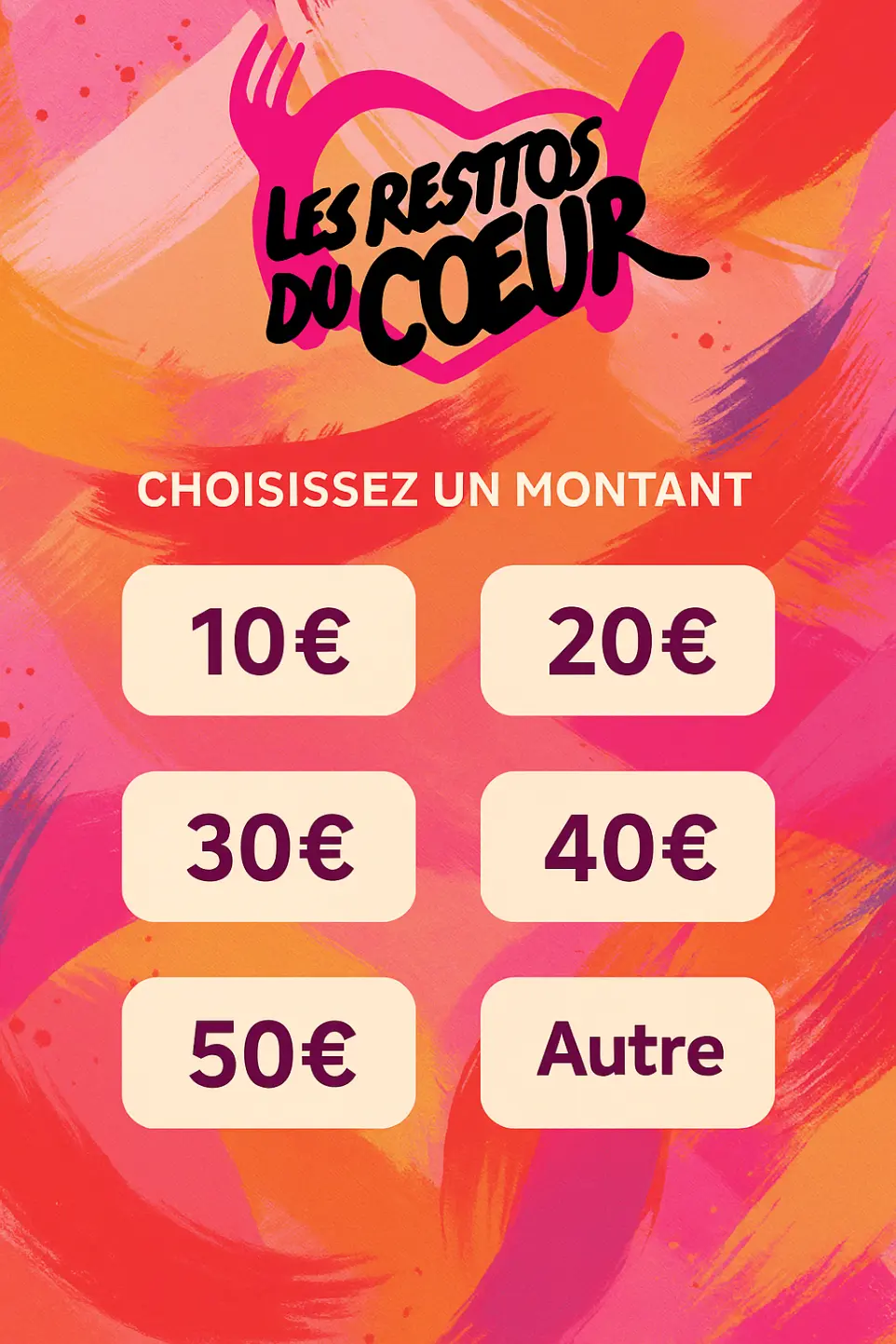The image size is (896, 1344).
Task: Tap the 40€ amount button
Action: pyautogui.click(x=627, y=847)
